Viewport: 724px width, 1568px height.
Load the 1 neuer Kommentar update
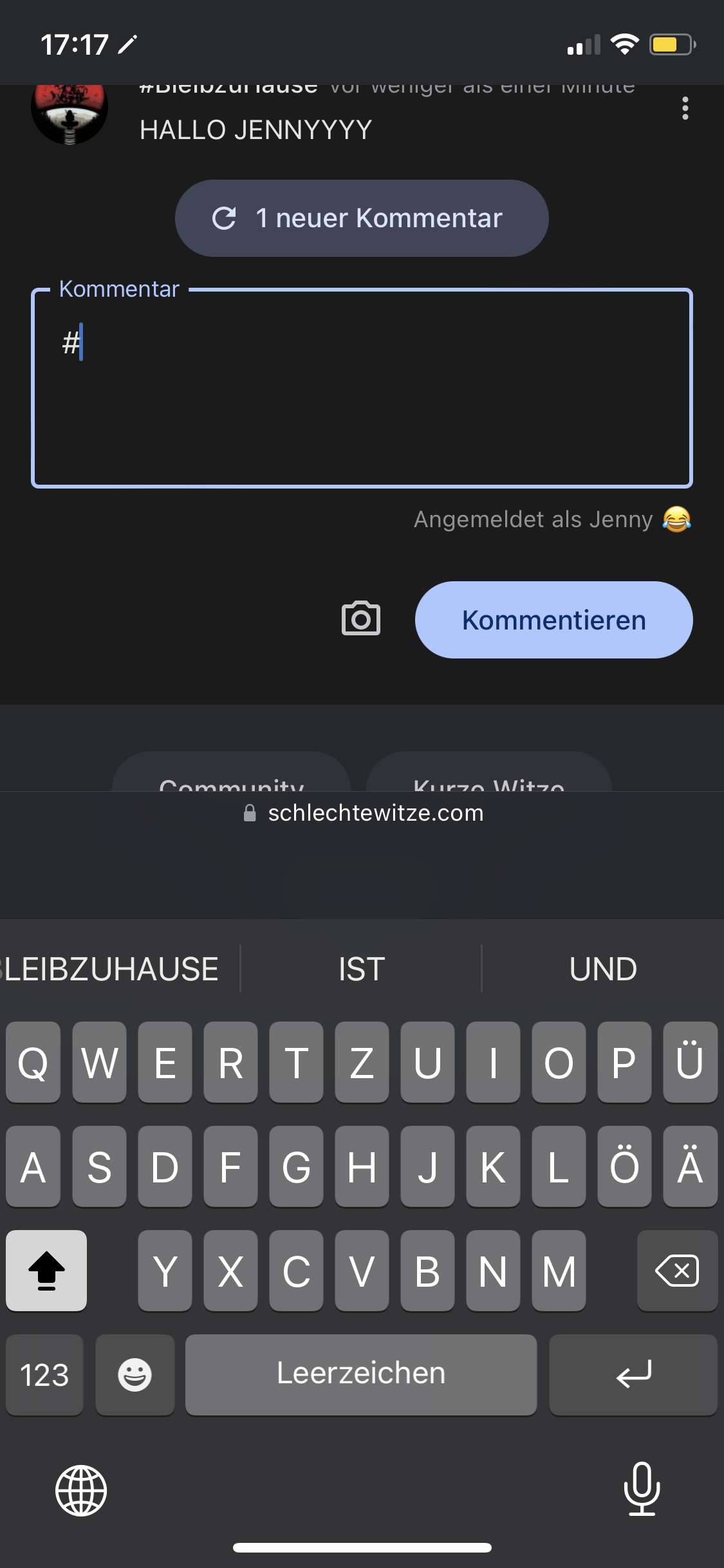(x=362, y=218)
